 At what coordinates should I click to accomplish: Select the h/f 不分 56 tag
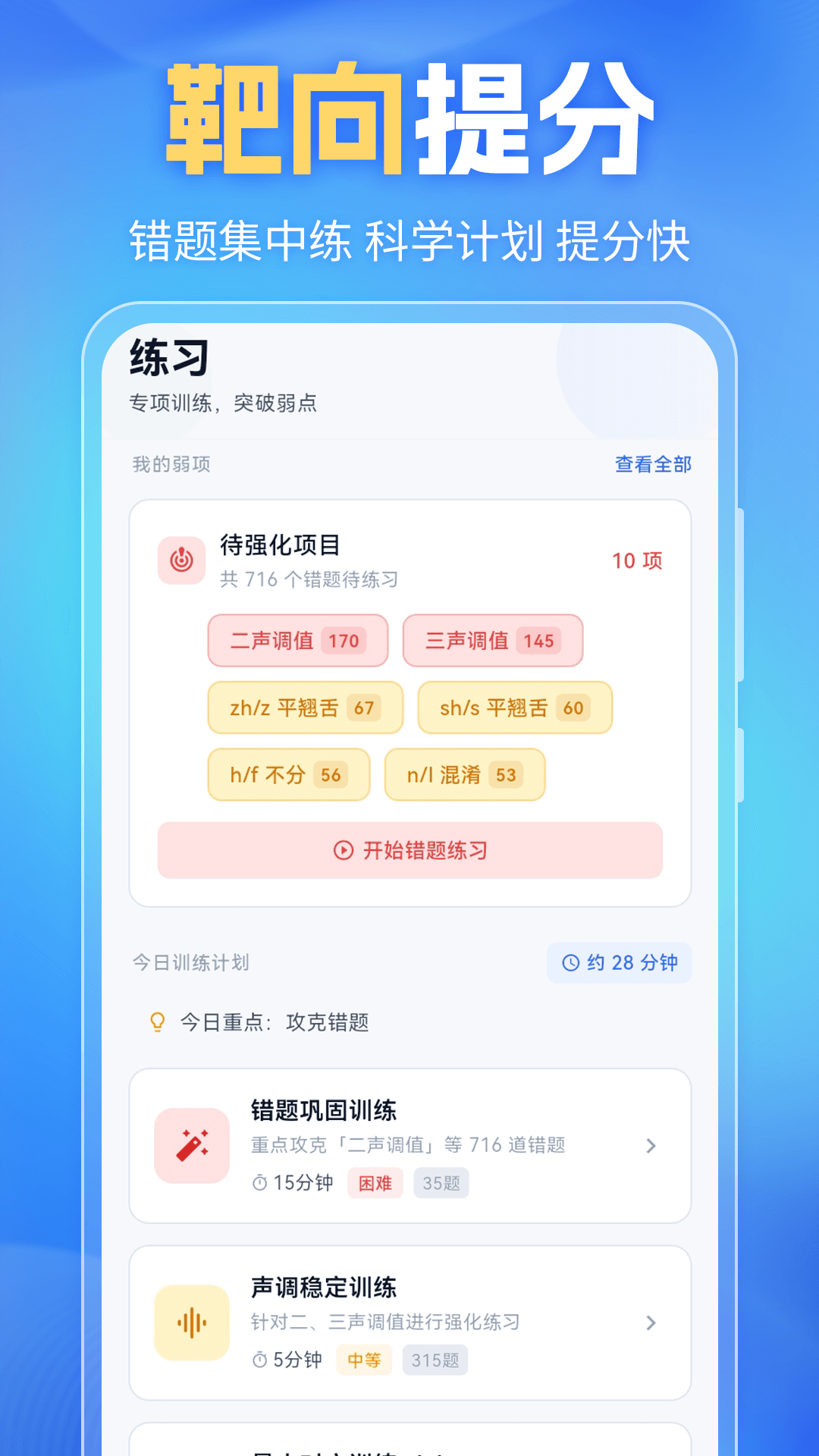coord(288,774)
